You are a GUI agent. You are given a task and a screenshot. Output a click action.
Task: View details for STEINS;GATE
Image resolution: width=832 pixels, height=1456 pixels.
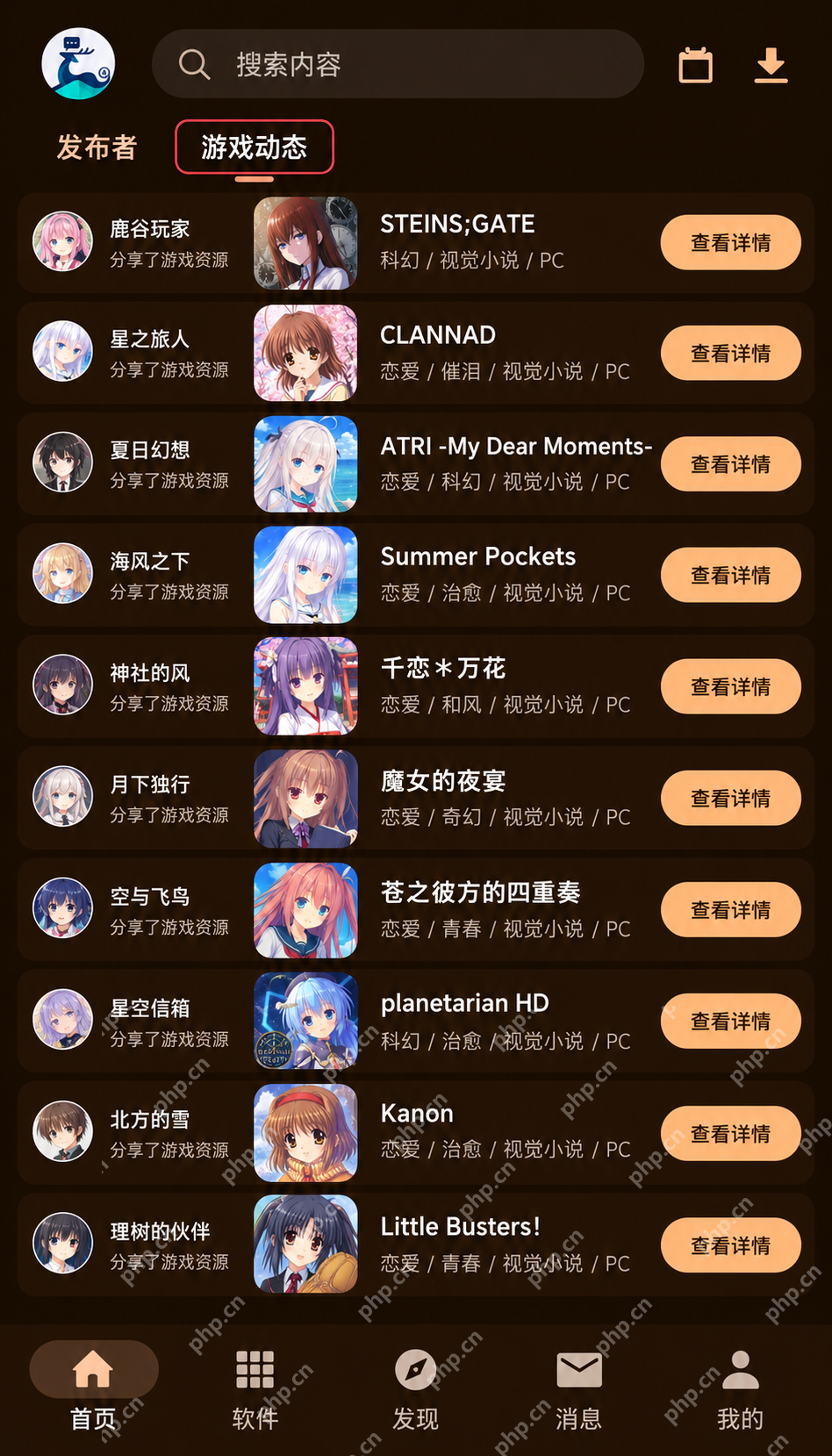coord(730,242)
